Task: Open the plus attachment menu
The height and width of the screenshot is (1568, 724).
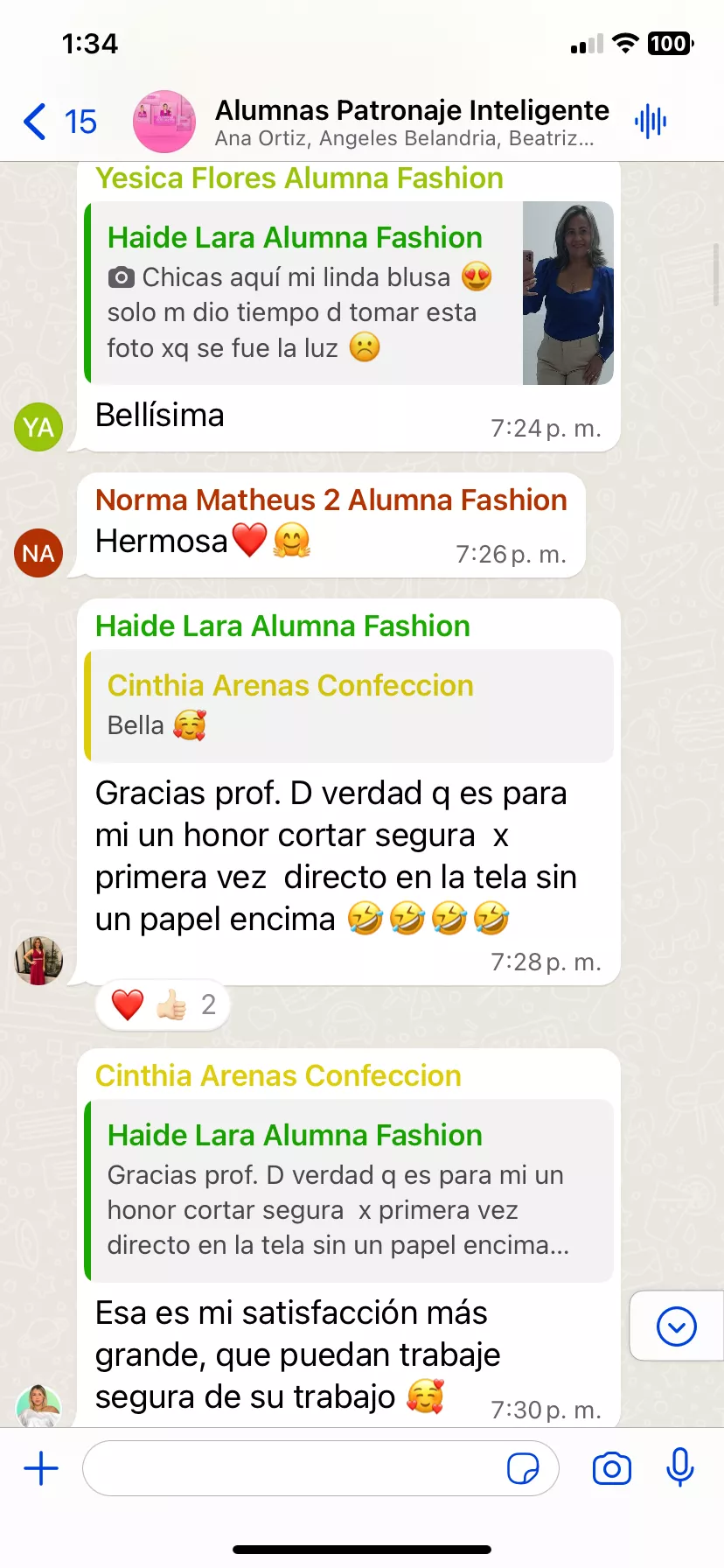Action: click(41, 1468)
